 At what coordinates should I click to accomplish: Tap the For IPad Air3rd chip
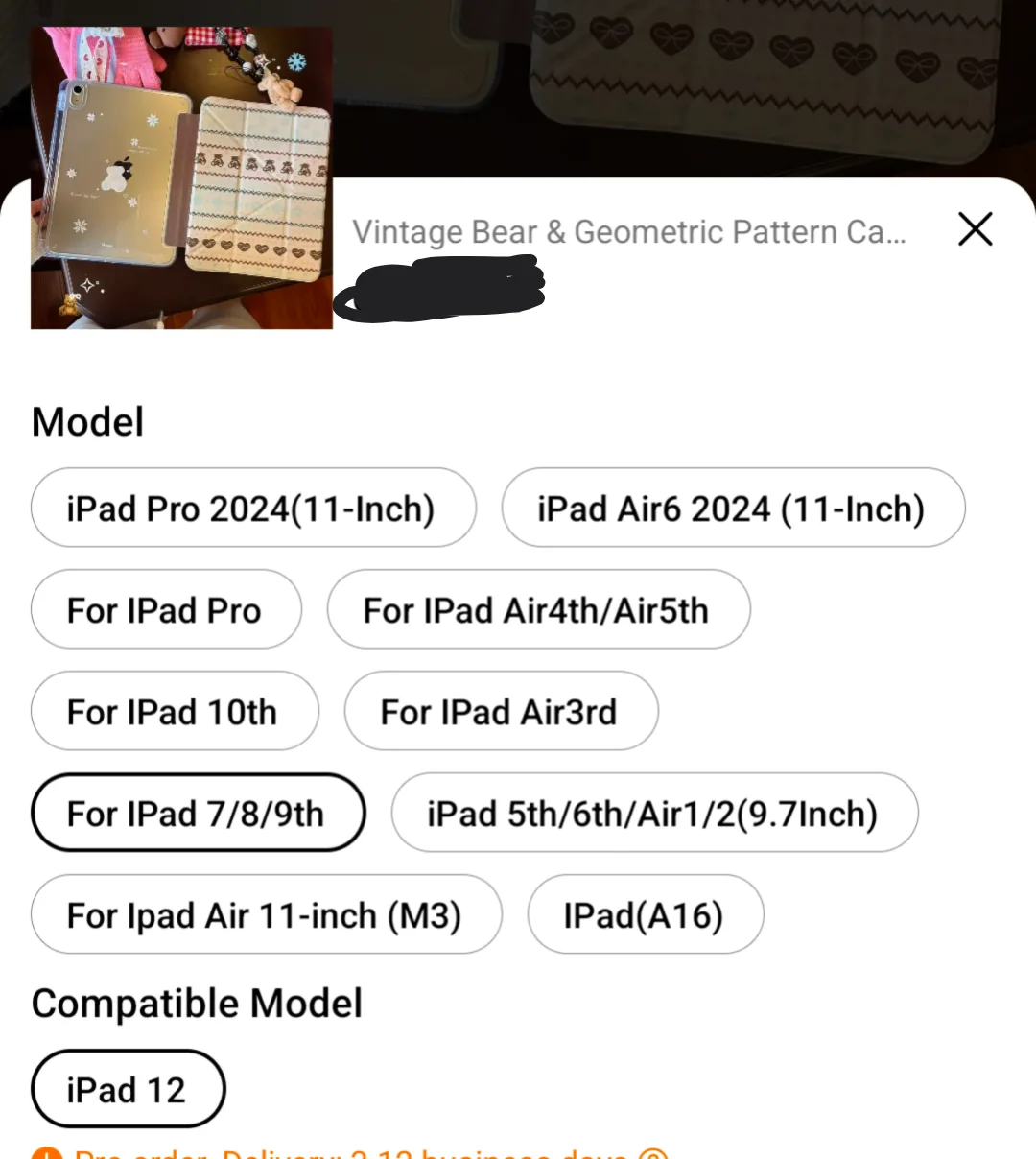501,712
